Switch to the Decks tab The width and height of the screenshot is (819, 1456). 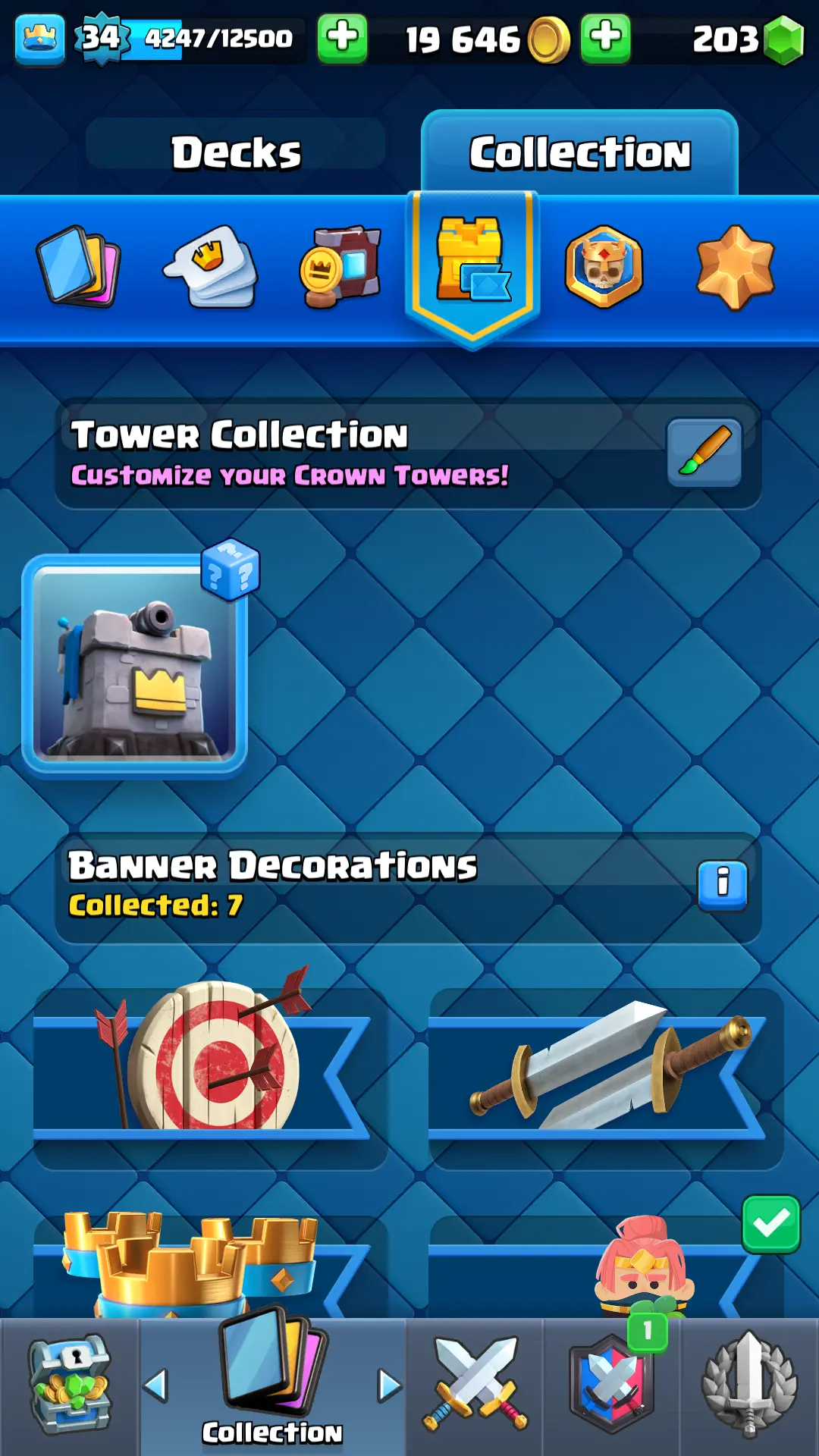pyautogui.click(x=236, y=152)
